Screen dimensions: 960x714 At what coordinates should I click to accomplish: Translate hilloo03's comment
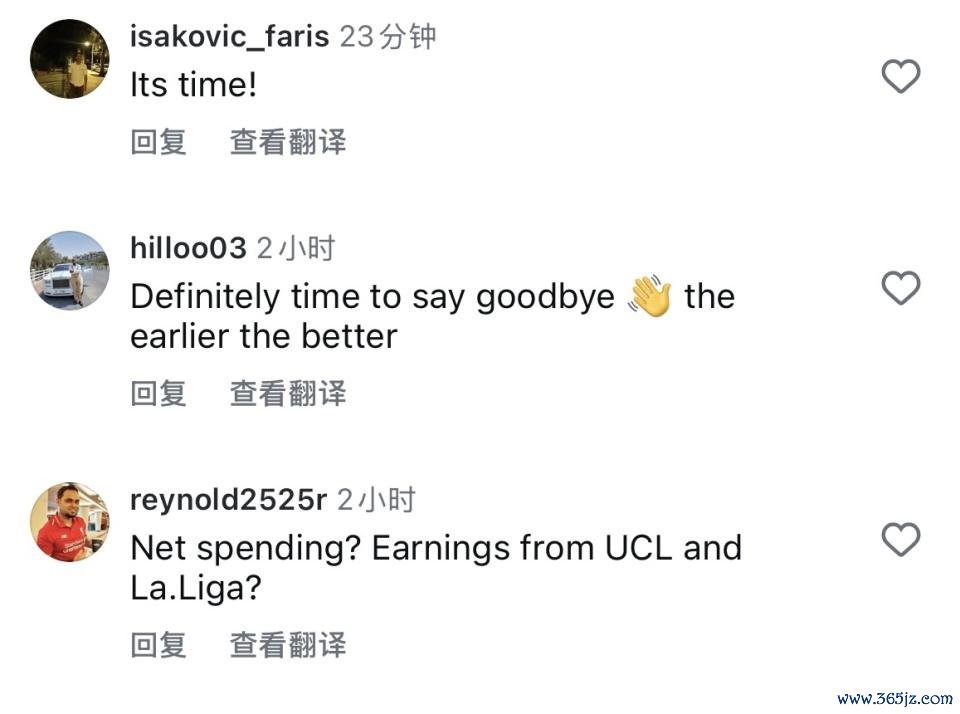(x=288, y=393)
